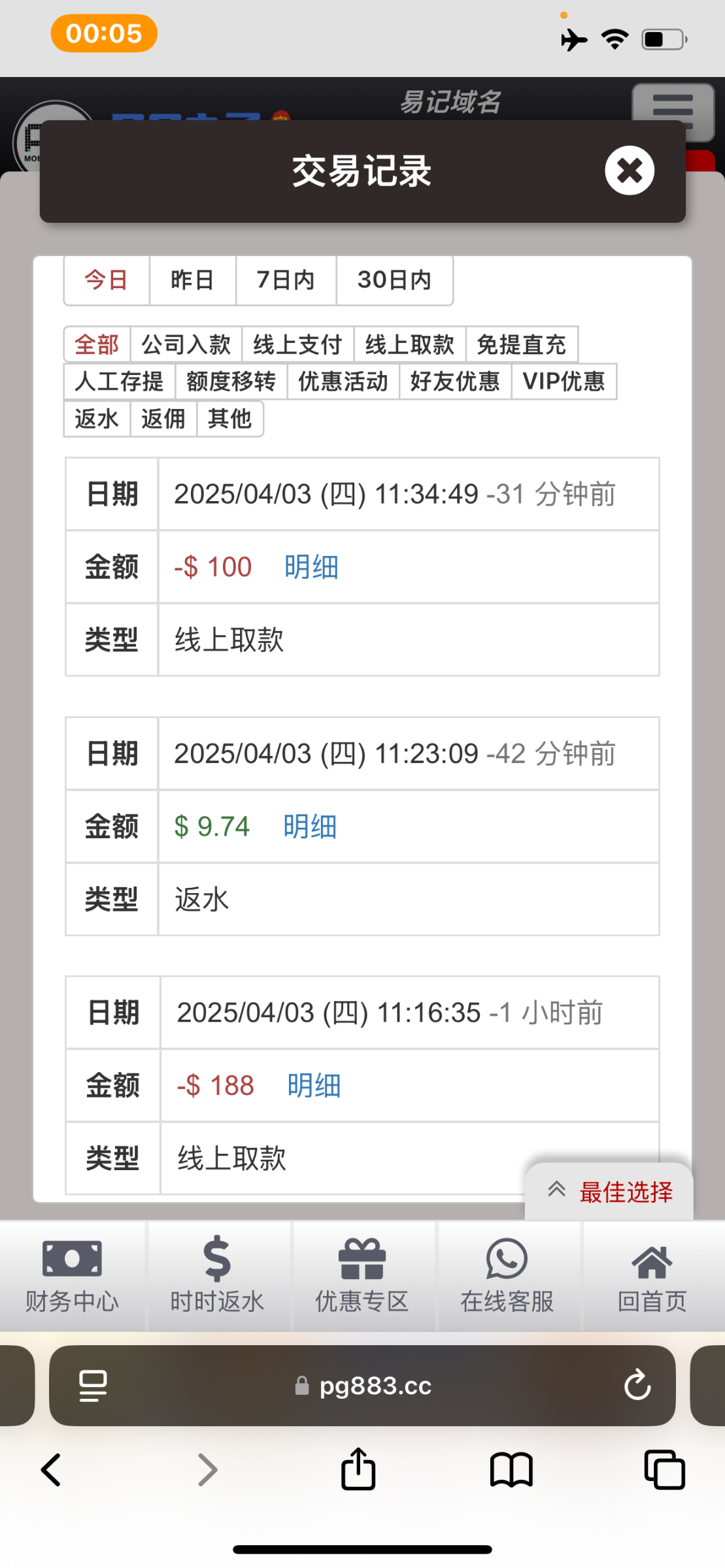Show only 返水 records
The width and height of the screenshot is (725, 1568).
coord(97,419)
